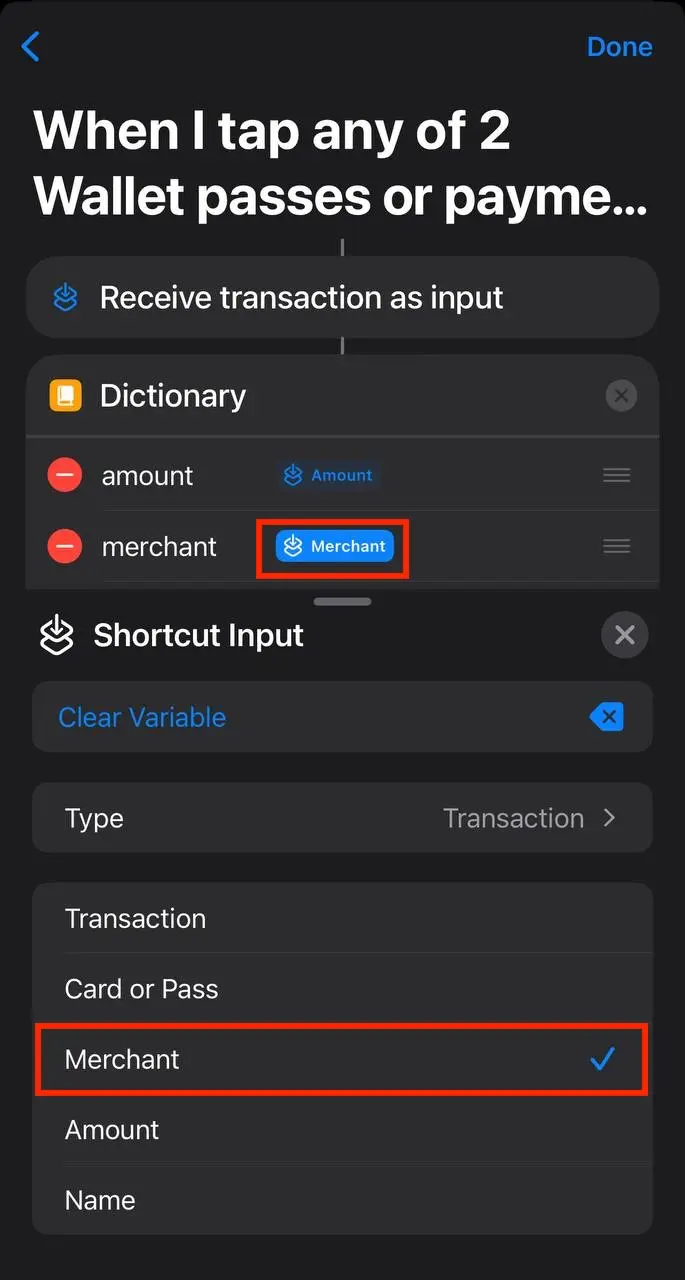This screenshot has width=685, height=1280.
Task: Open the Type Transaction picker
Action: coord(342,818)
